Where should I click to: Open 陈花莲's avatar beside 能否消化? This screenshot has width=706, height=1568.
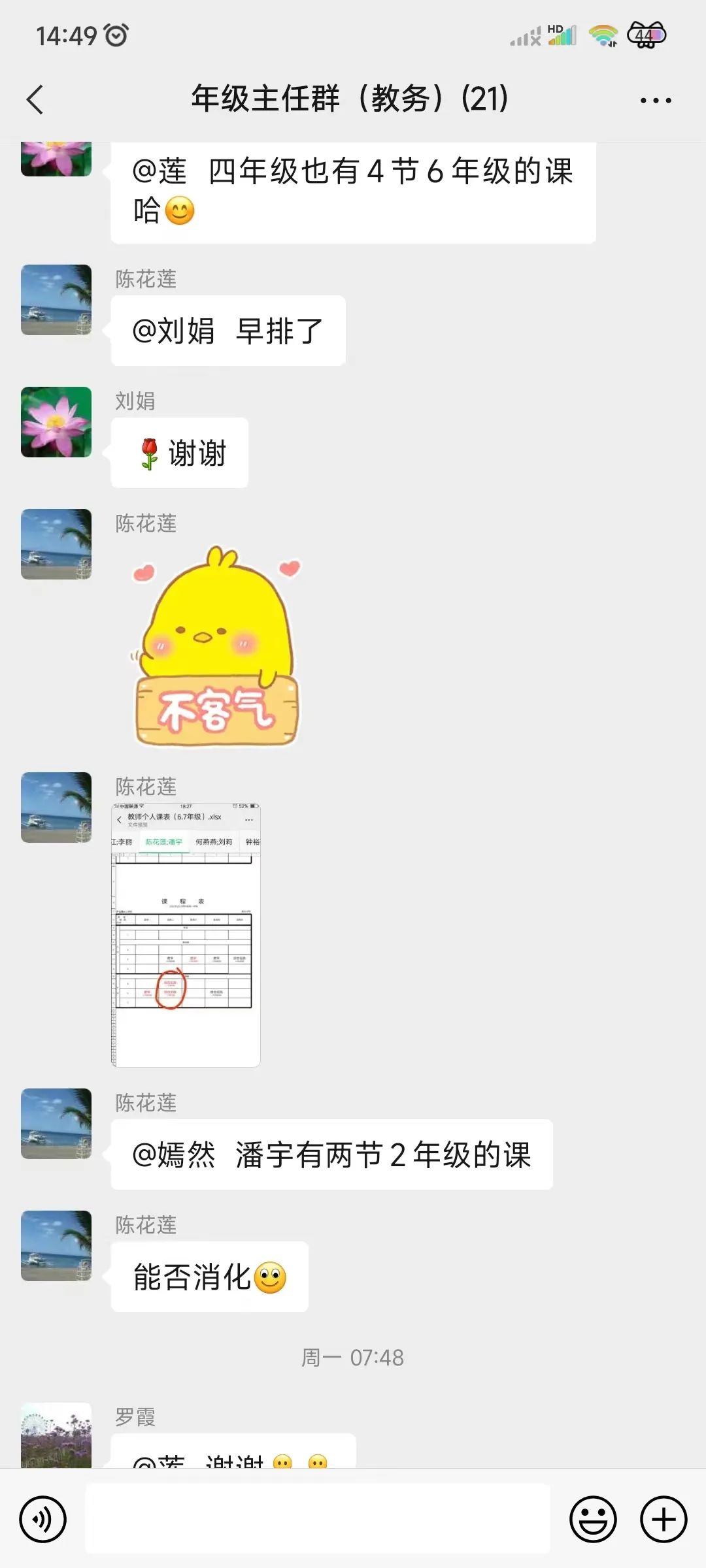[x=56, y=1245]
